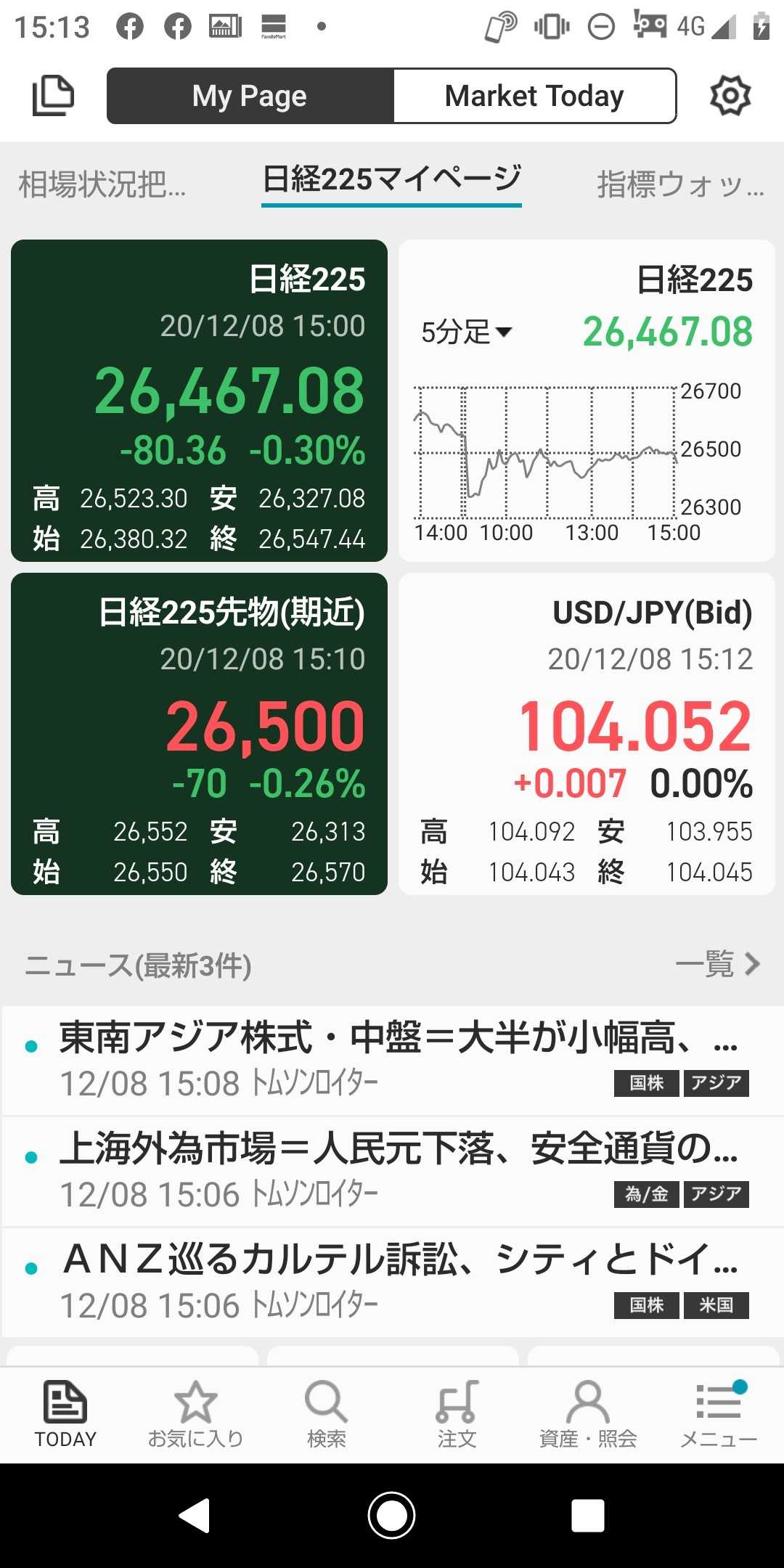Switch to the 指標ウォッチ tab
784x1568 pixels.
[680, 184]
